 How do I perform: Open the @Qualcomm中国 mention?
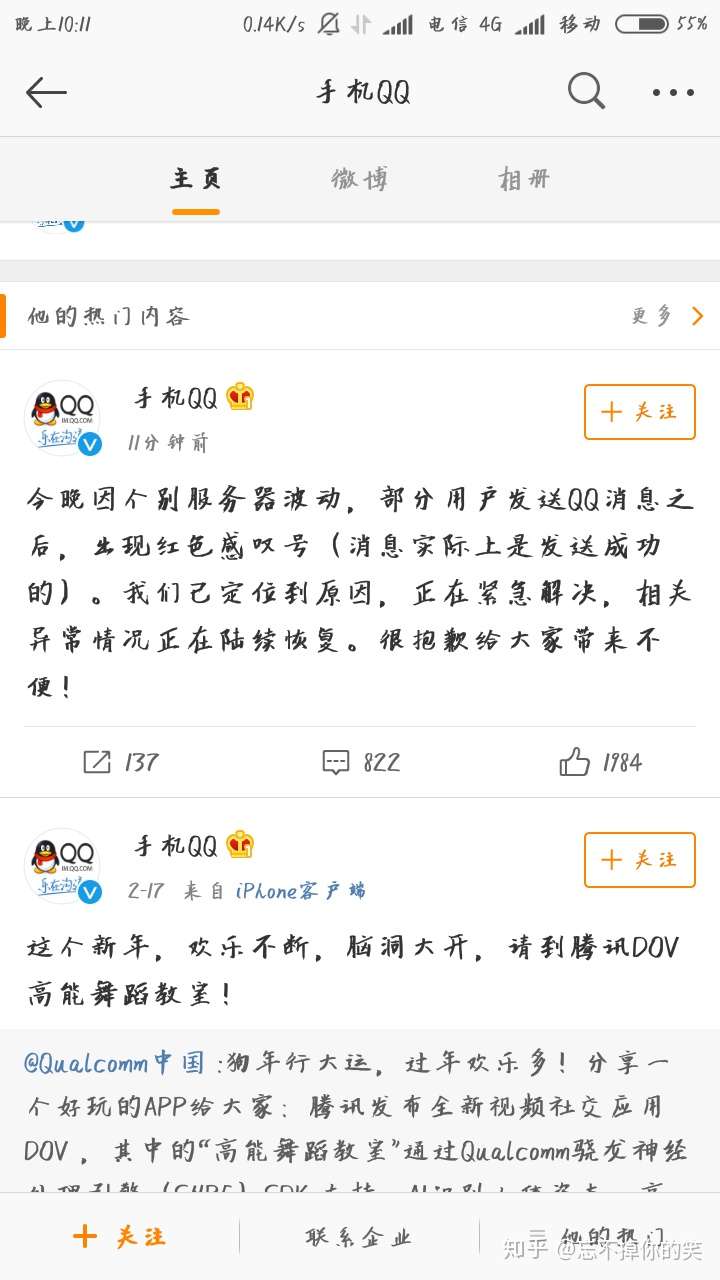[x=115, y=1062]
